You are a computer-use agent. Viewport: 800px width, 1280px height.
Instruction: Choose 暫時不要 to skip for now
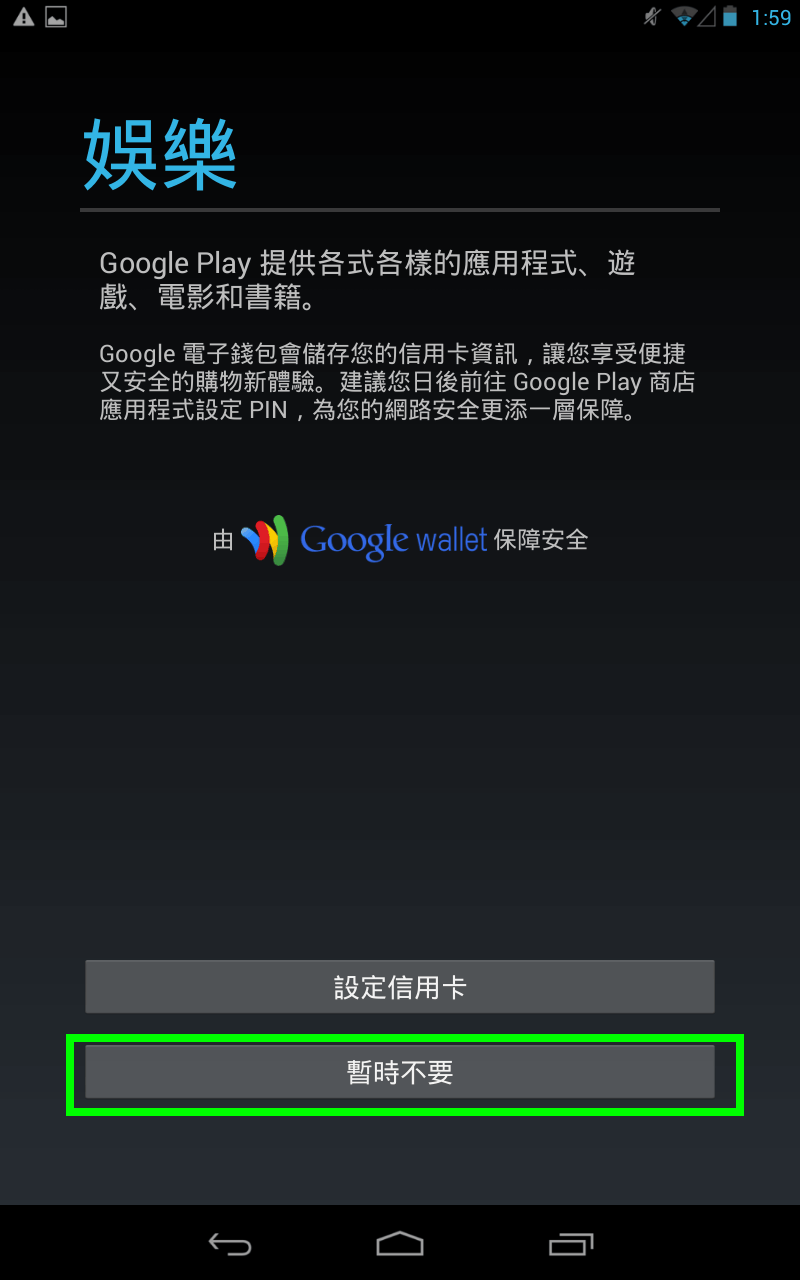(400, 1072)
